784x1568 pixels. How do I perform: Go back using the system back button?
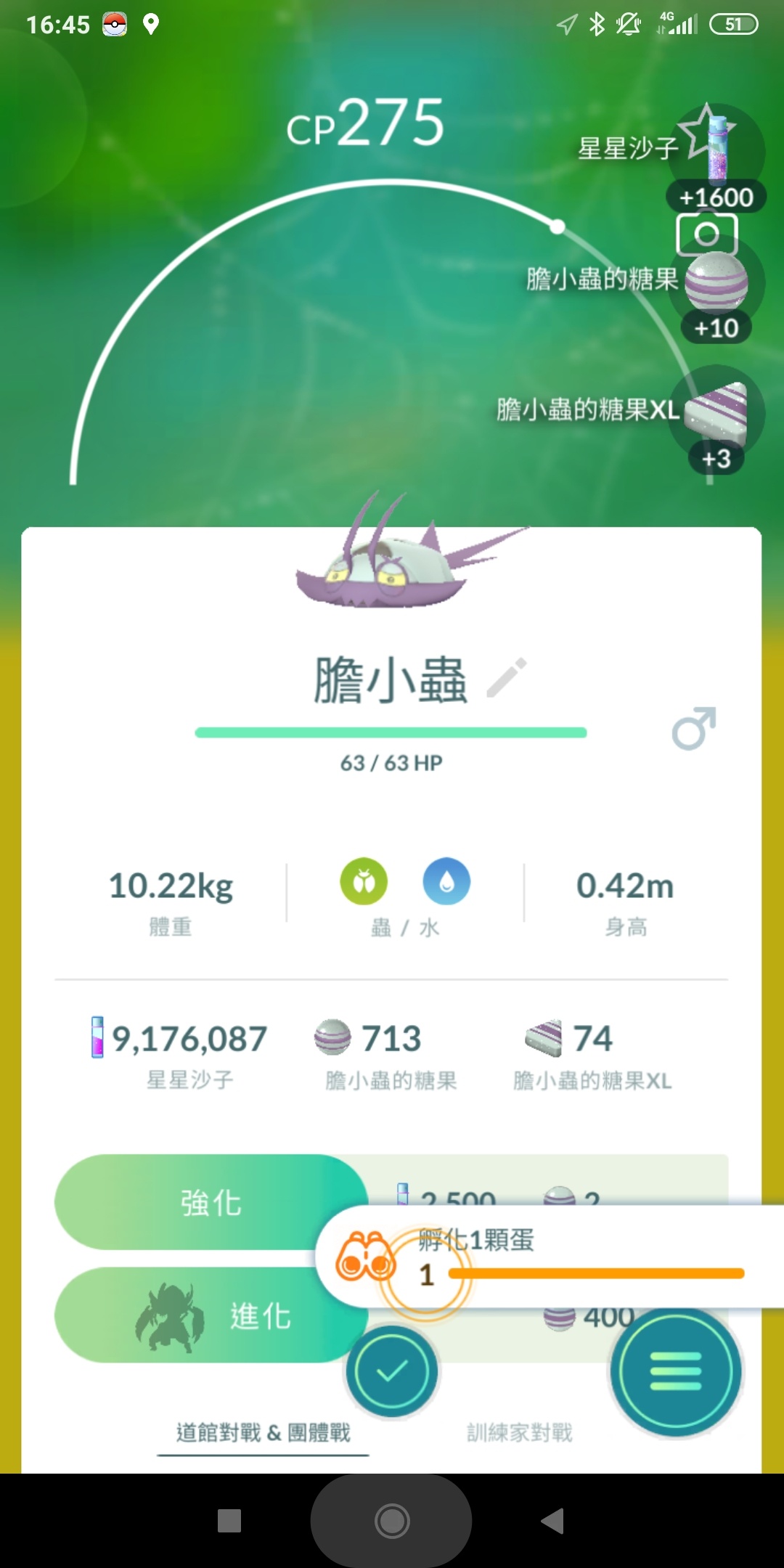click(553, 1521)
